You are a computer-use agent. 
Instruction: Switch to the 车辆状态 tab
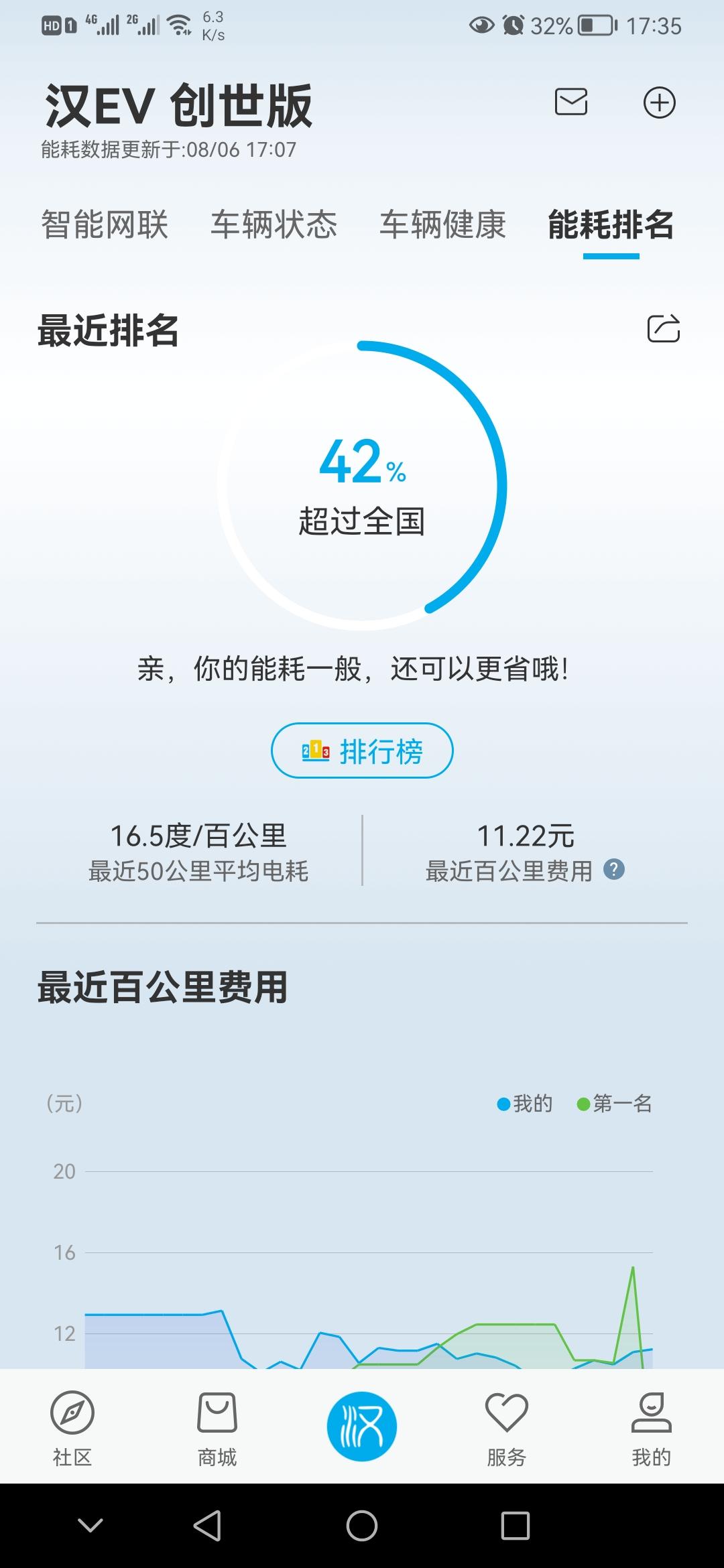point(274,224)
